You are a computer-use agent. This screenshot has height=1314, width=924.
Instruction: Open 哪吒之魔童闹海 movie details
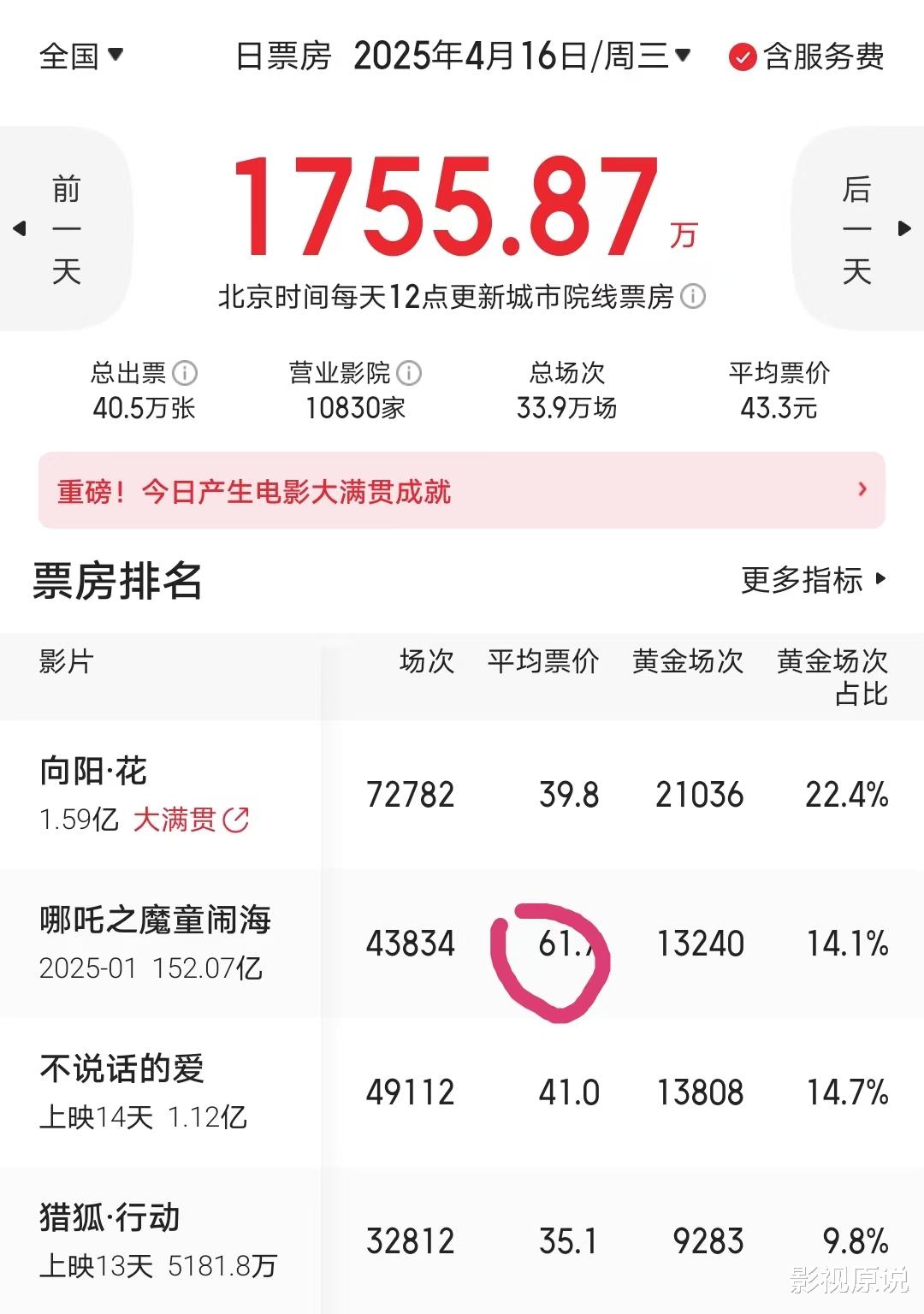tap(154, 920)
